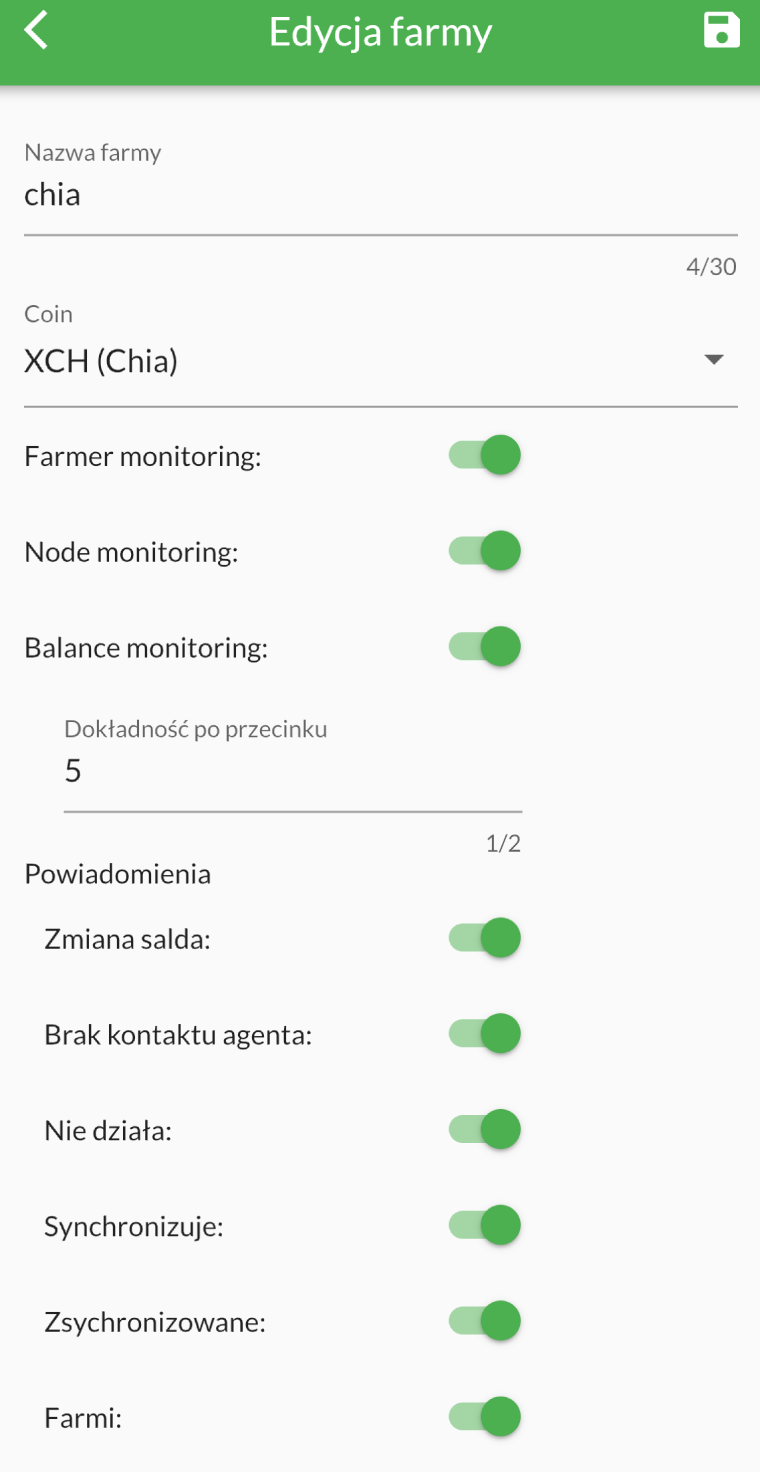Image resolution: width=760 pixels, height=1472 pixels.
Task: Toggle Zmiana salda notification
Action: point(485,938)
